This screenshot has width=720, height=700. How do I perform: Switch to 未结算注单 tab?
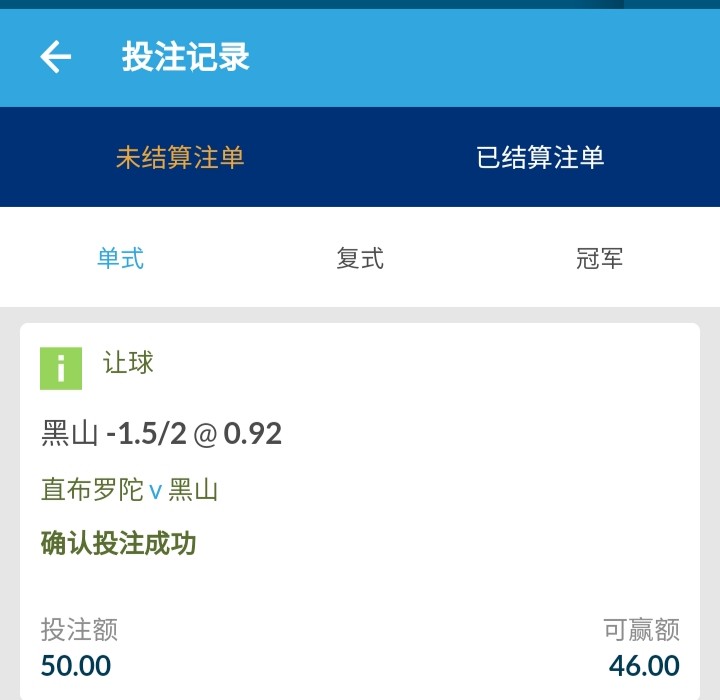180,157
